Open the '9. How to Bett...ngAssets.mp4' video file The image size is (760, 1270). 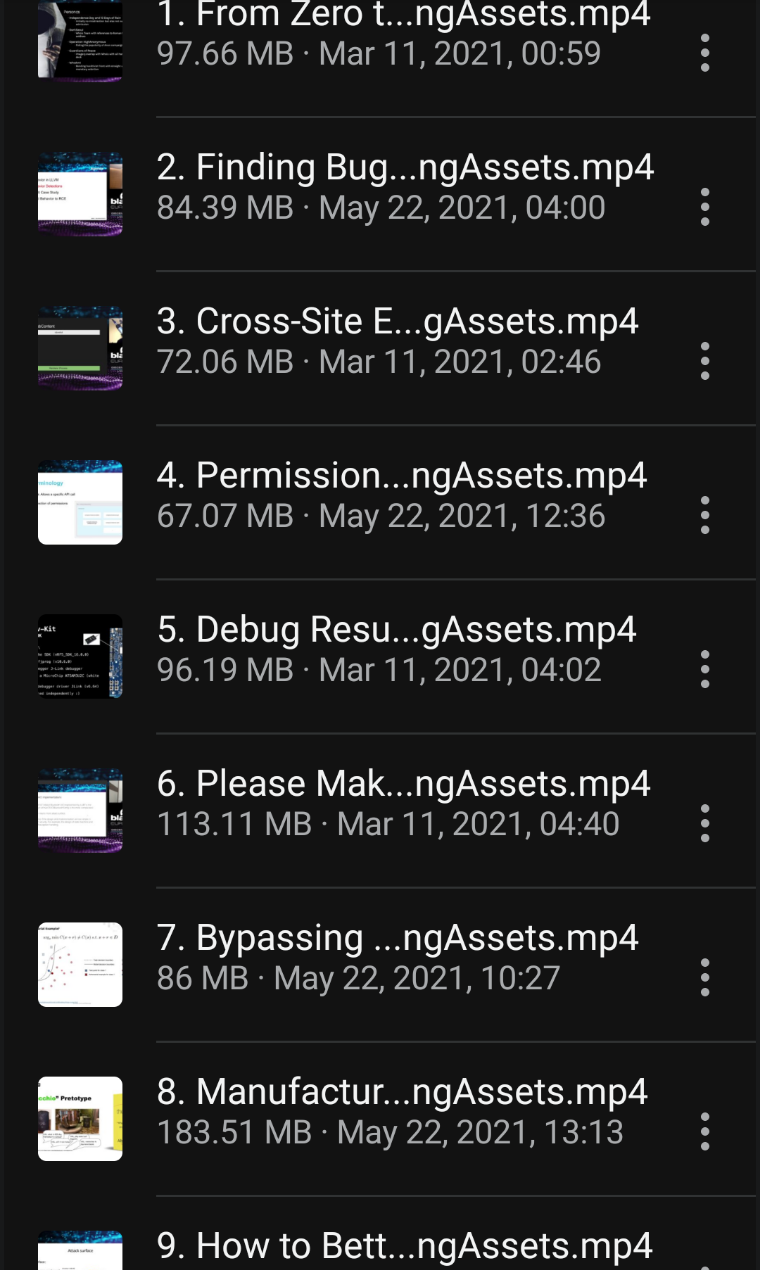click(x=400, y=1247)
